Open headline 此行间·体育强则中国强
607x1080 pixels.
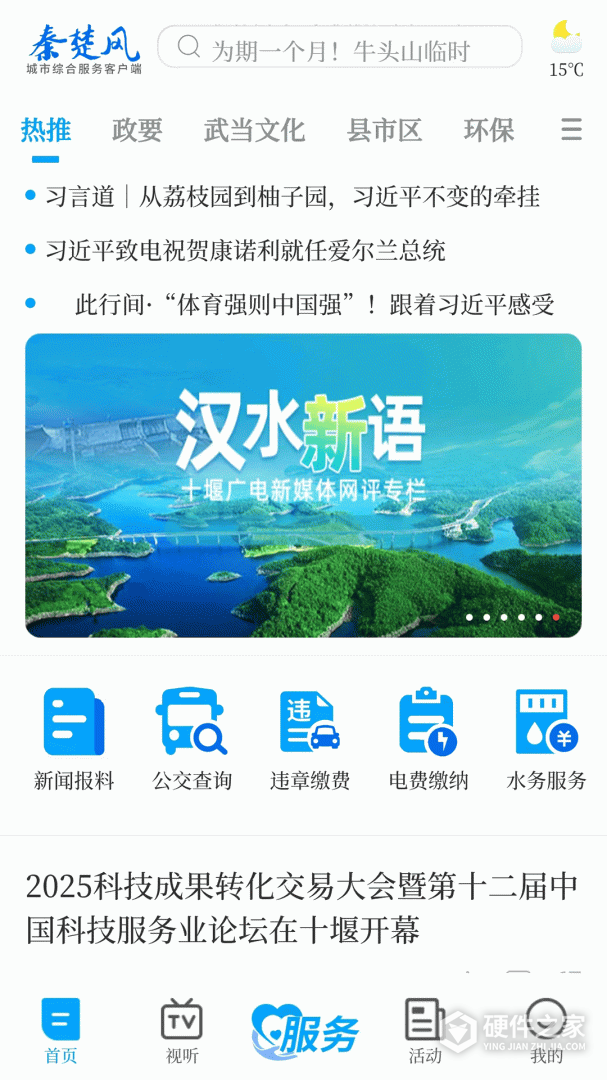click(314, 304)
